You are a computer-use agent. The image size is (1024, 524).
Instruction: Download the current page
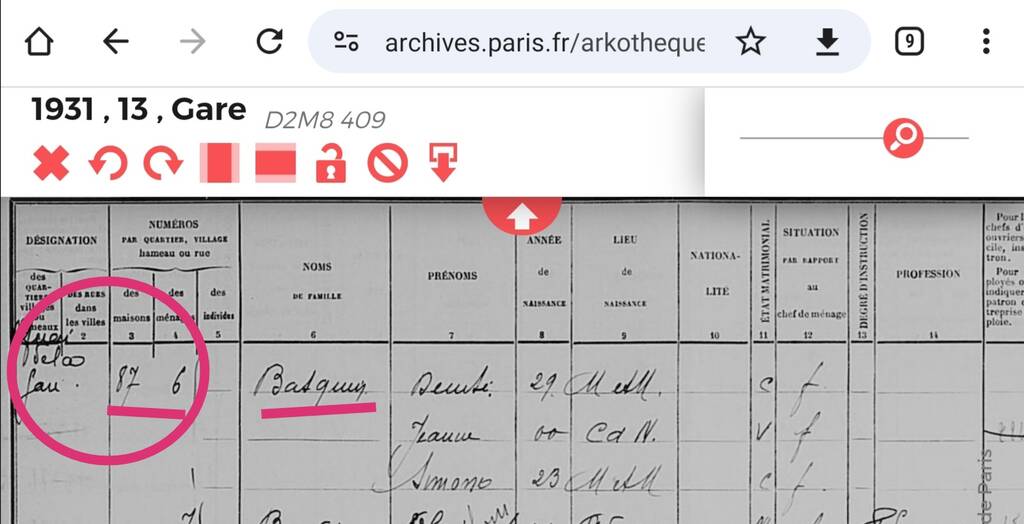click(x=827, y=42)
